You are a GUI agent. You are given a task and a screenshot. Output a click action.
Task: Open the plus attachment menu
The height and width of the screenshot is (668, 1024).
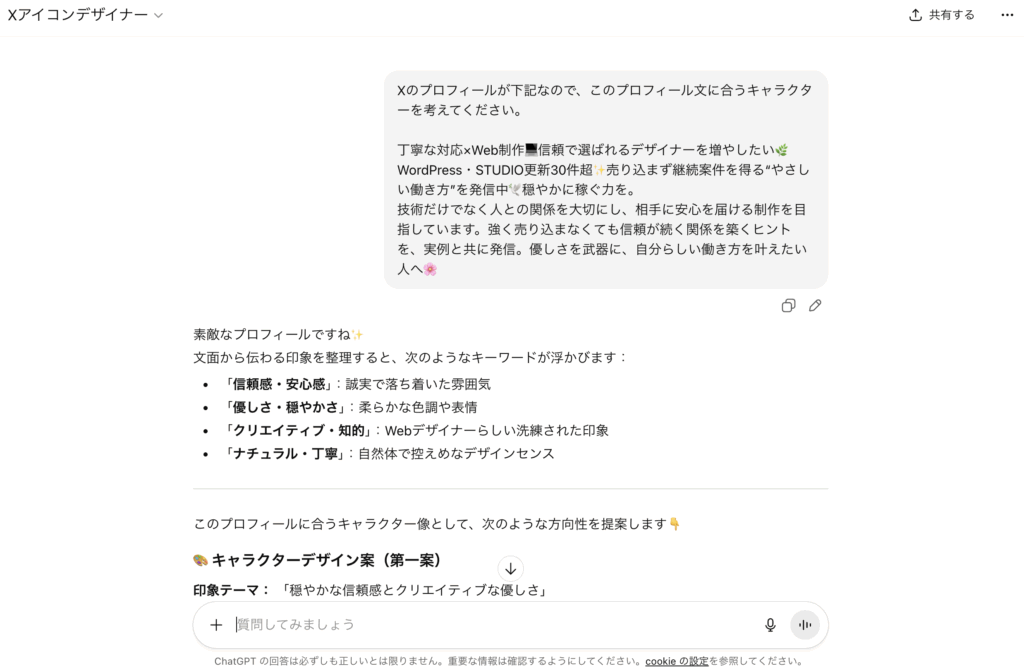click(x=216, y=625)
